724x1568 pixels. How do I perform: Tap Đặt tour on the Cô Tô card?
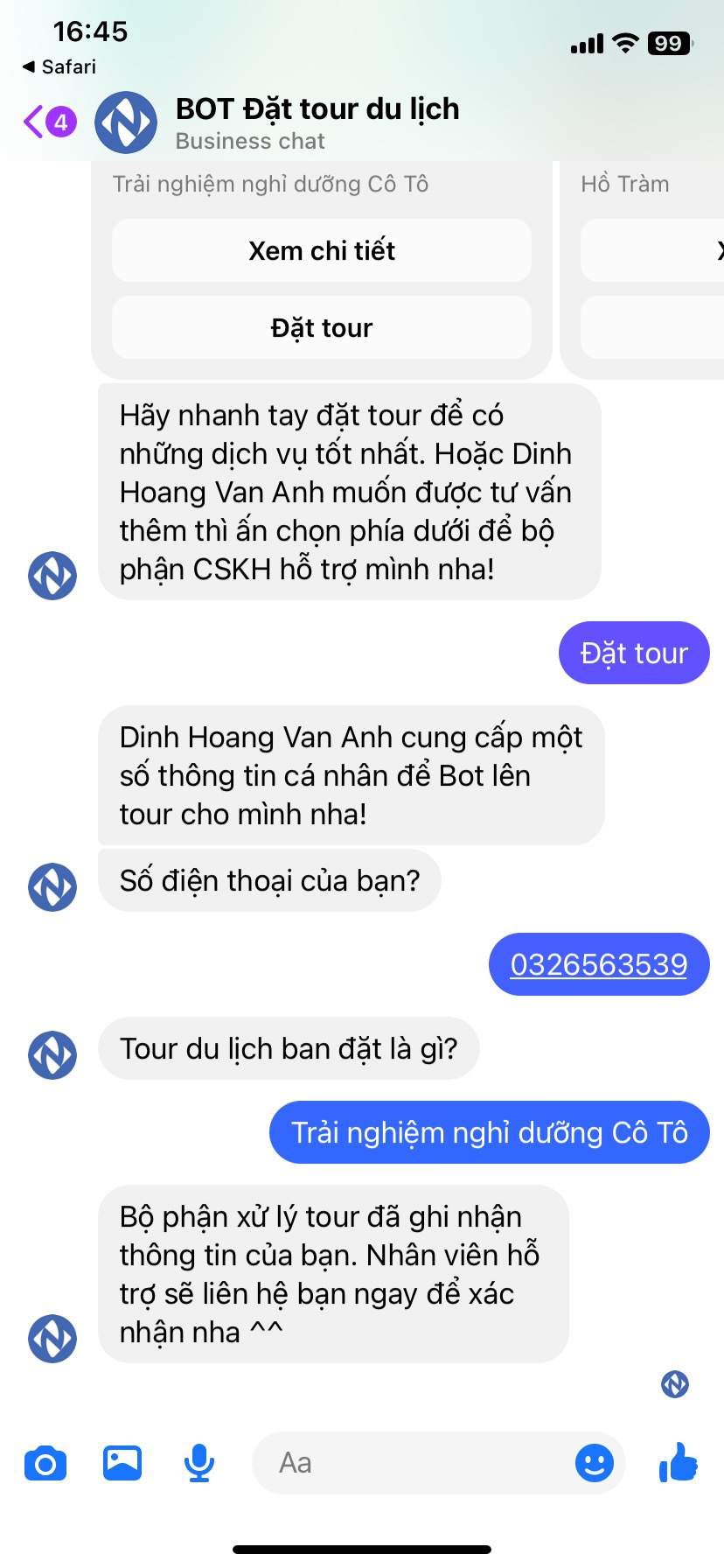coord(321,328)
